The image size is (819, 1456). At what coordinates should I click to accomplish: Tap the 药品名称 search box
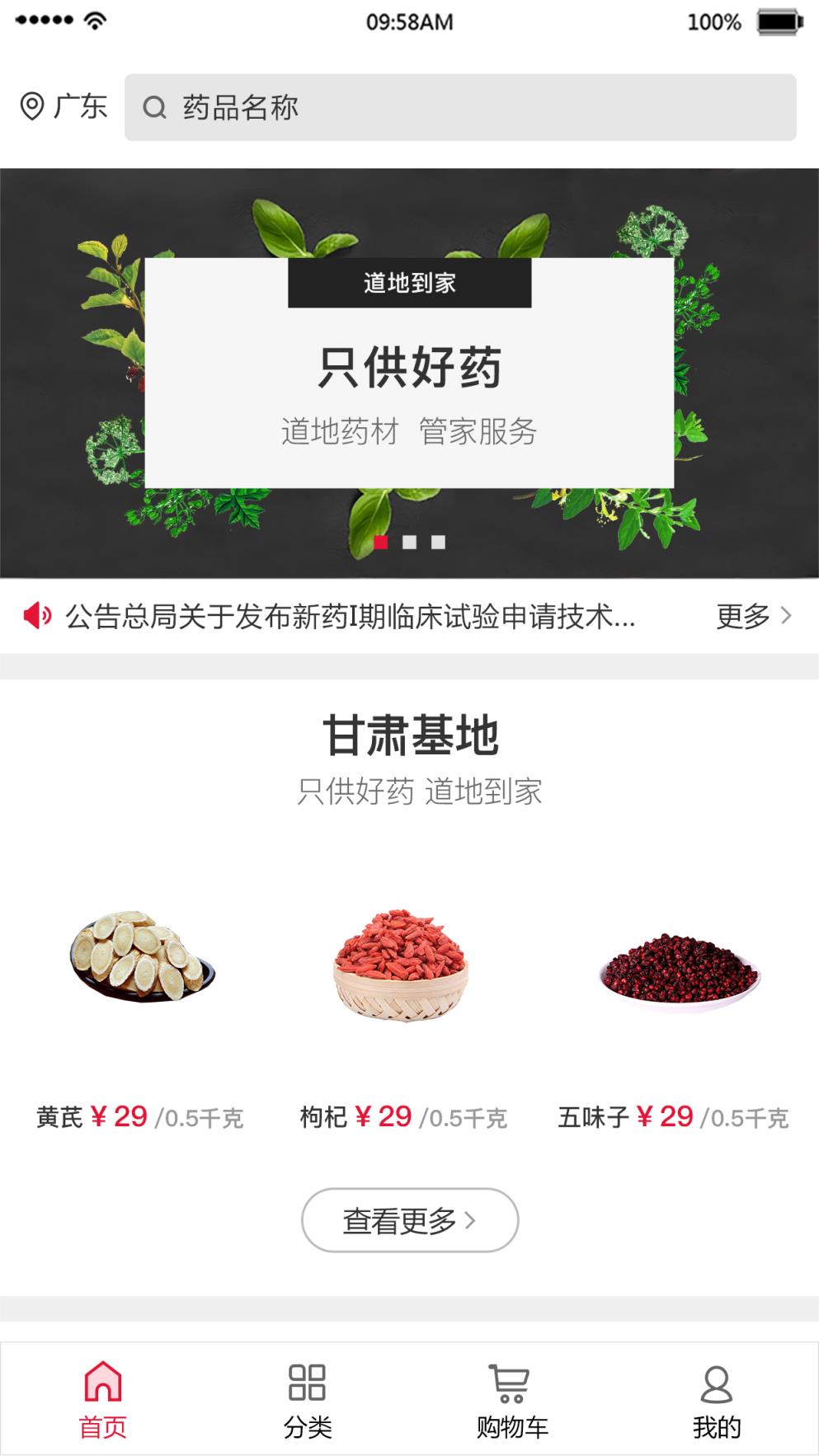460,107
